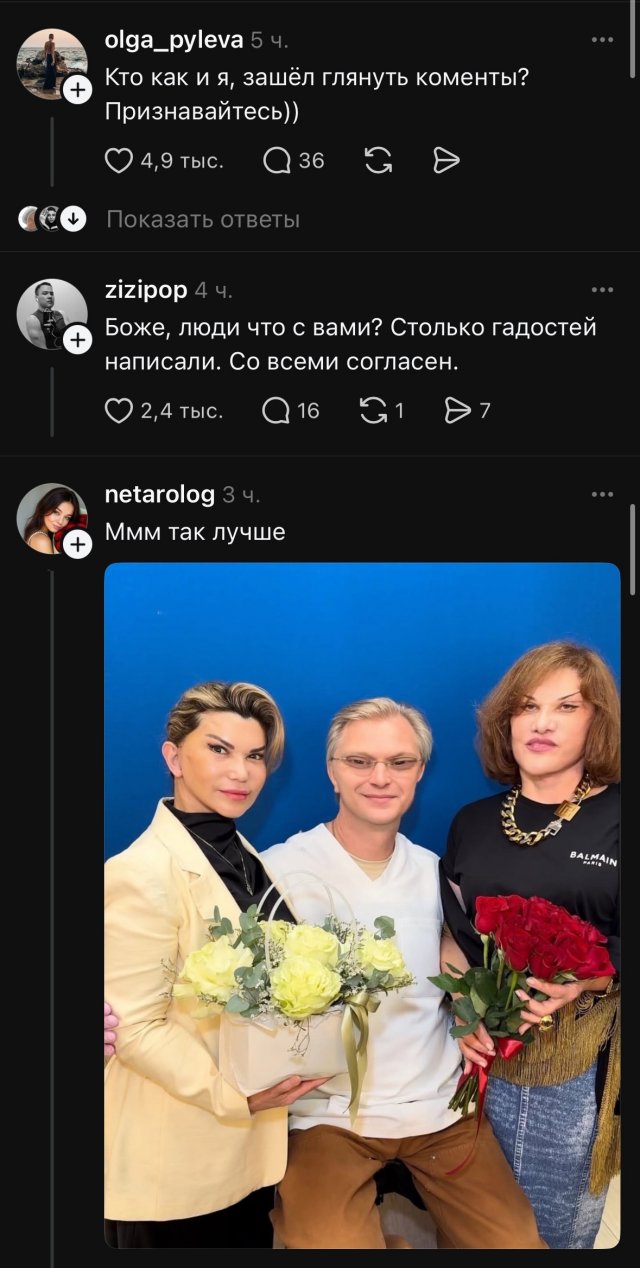The width and height of the screenshot is (640, 1268).
Task: Open zizipop's profile by username
Action: (146, 290)
